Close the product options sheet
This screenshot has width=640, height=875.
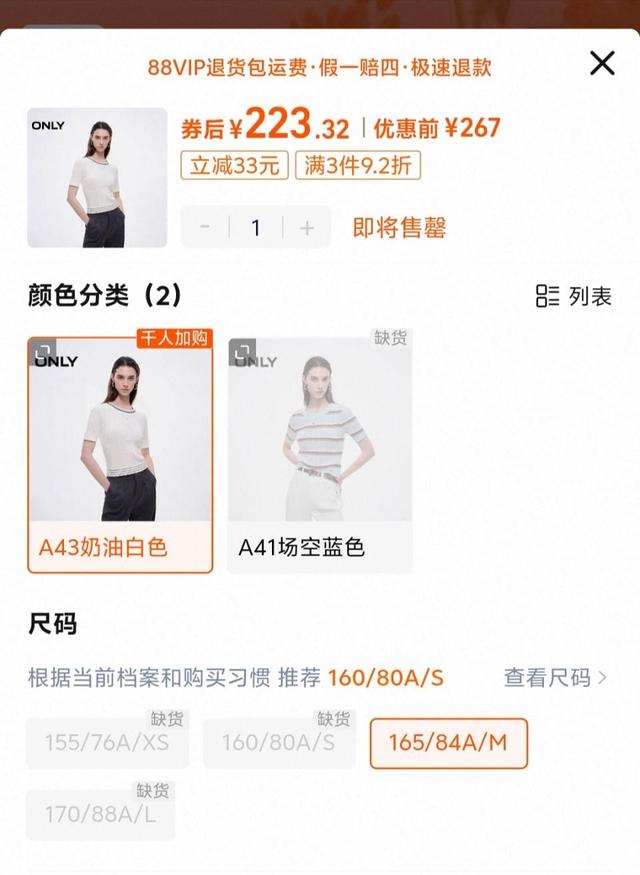tap(602, 64)
